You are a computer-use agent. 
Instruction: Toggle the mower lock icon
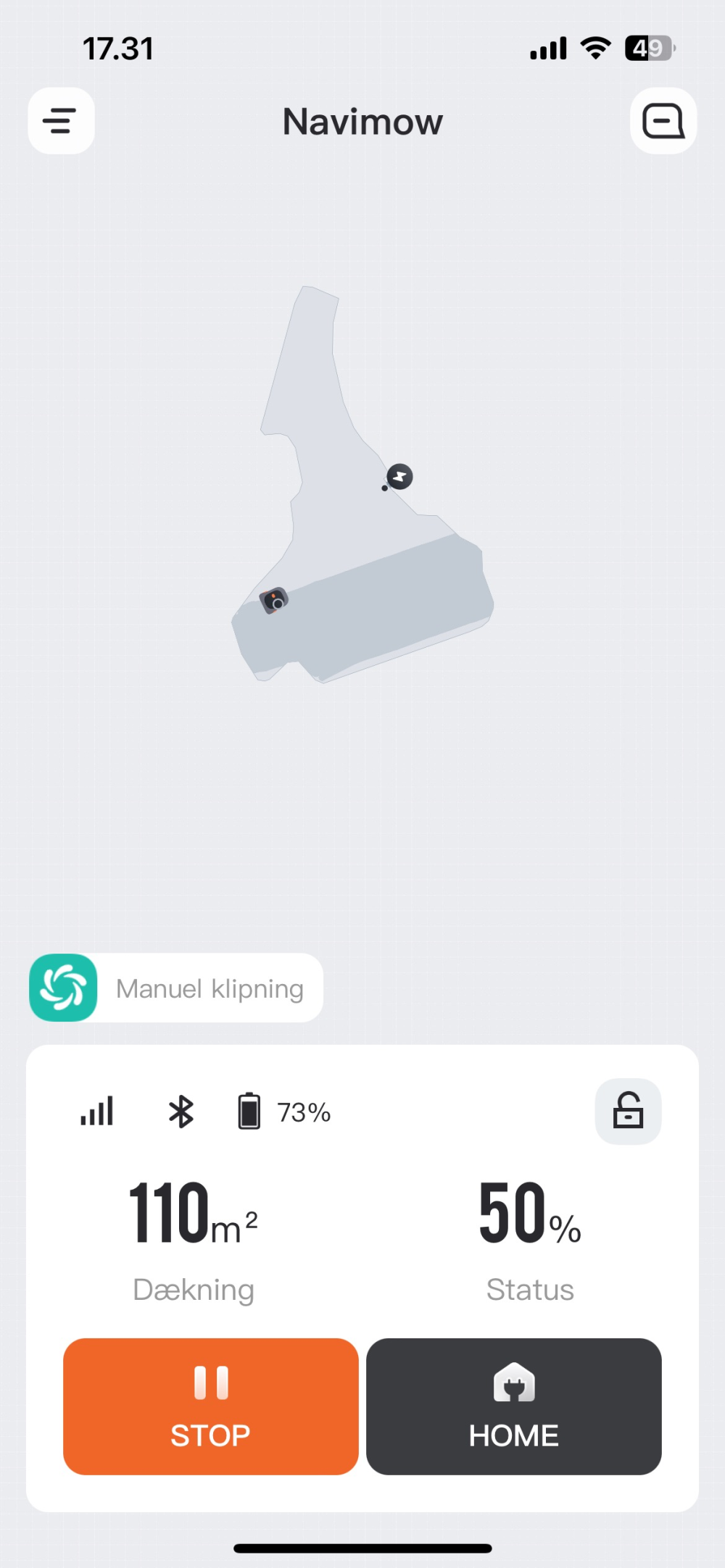pos(628,1112)
